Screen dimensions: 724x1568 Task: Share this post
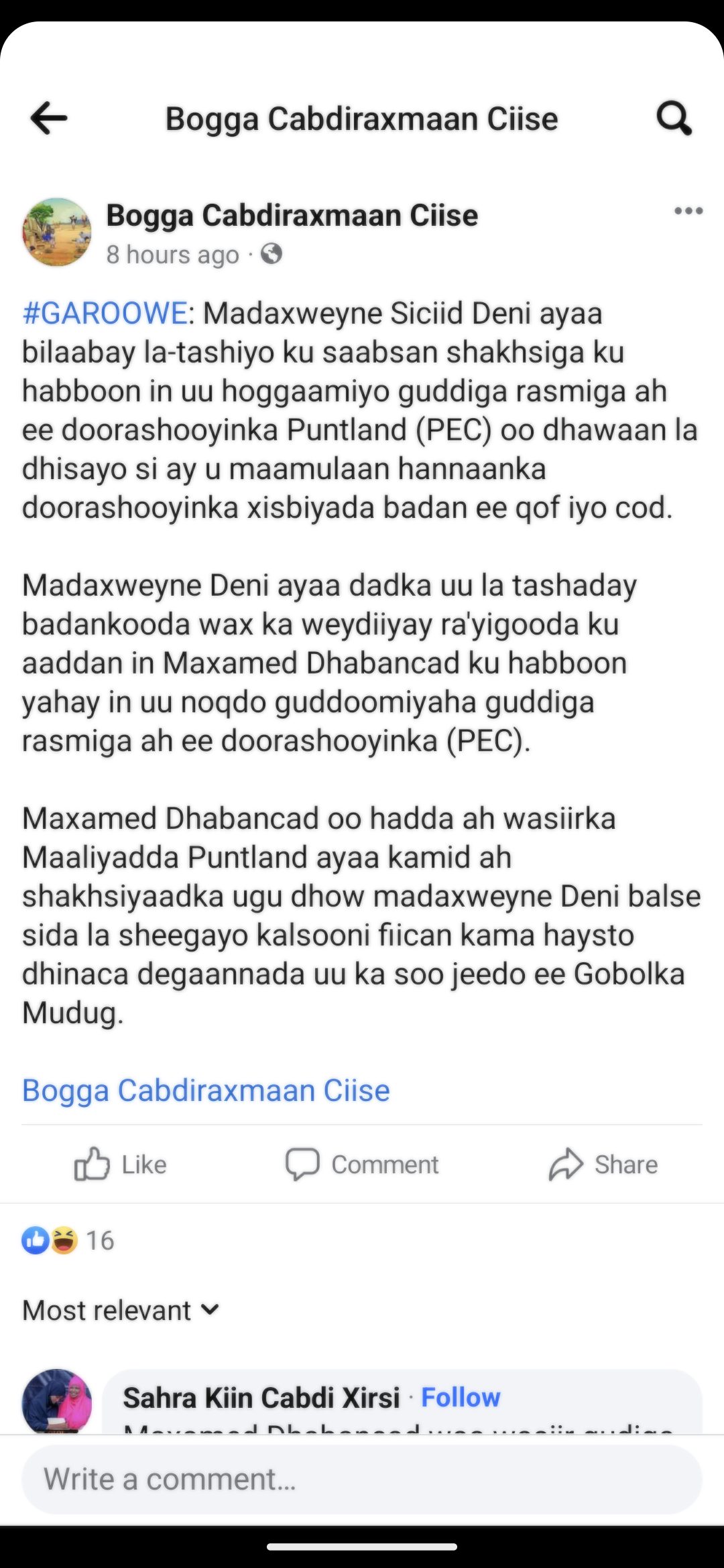[x=603, y=1165]
